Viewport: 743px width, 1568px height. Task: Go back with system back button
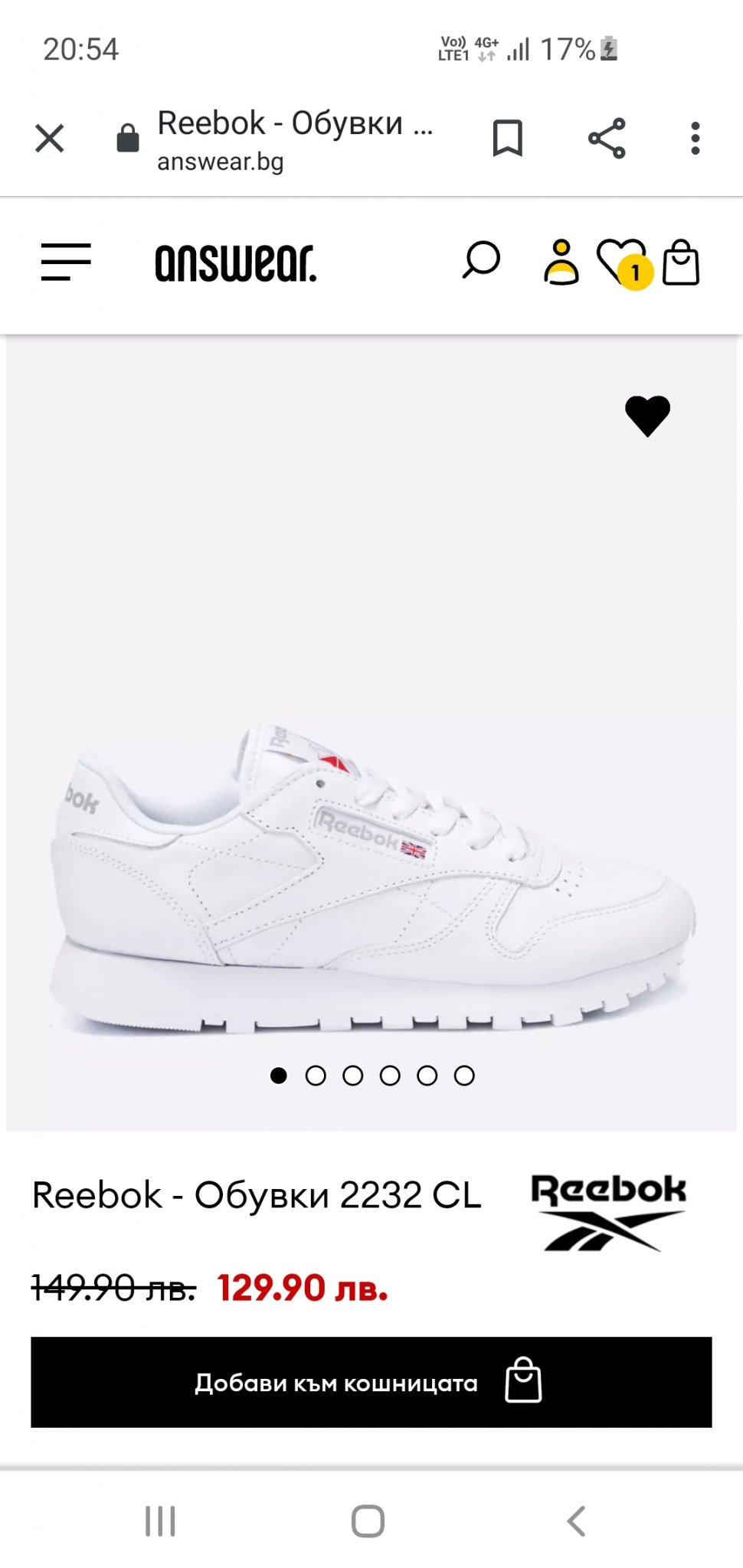pyautogui.click(x=576, y=1521)
